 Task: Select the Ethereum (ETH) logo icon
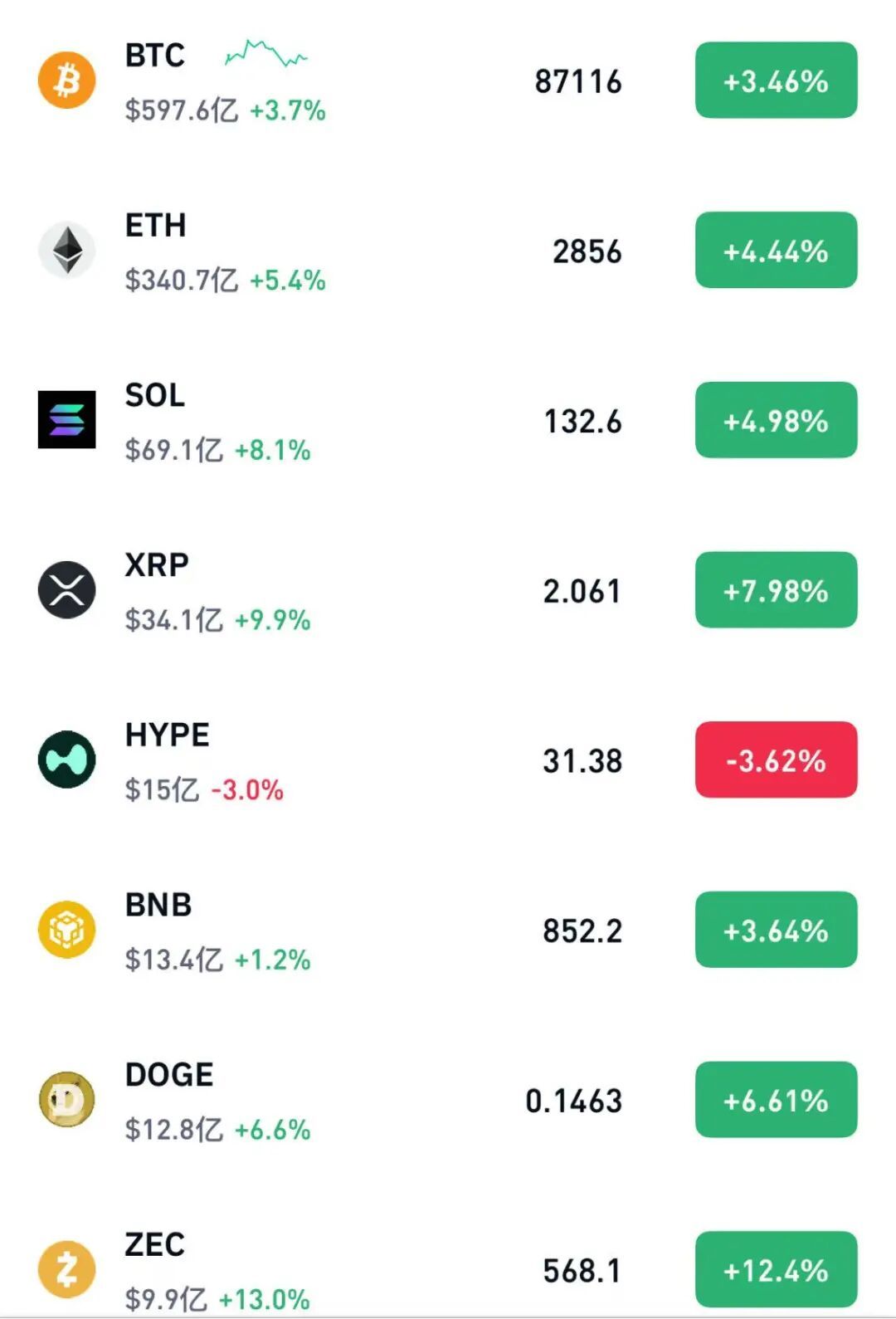(x=66, y=251)
